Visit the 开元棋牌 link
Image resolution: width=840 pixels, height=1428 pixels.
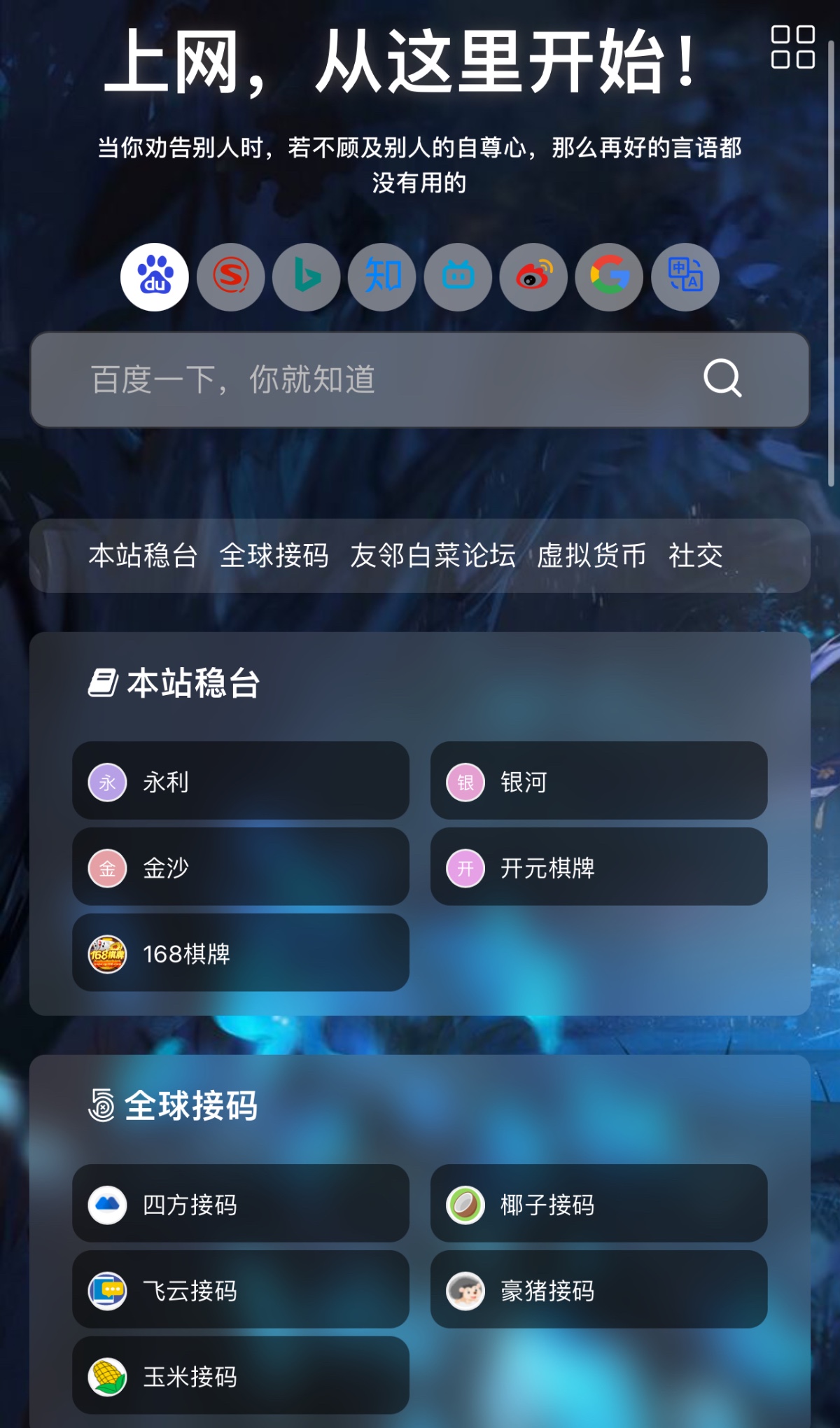598,867
